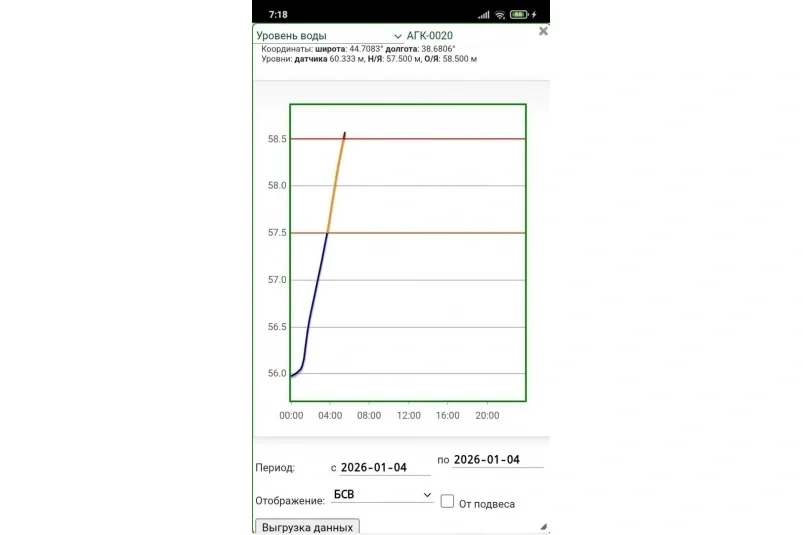This screenshot has width=803, height=535.
Task: Tap the Выгрузка данных button
Action: pos(307,526)
